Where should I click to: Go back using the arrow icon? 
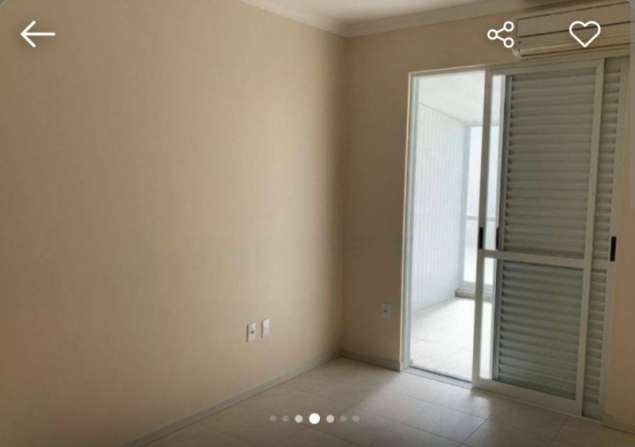pos(38,34)
